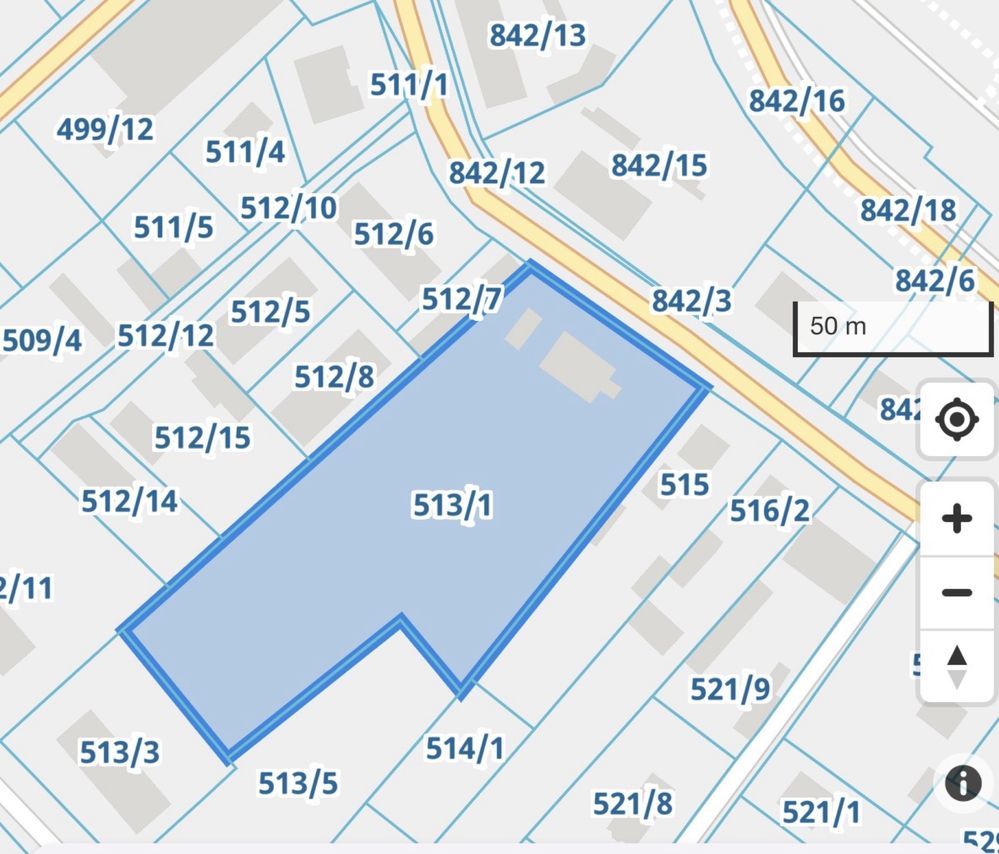Select parcel 513/3 on the map
Viewport: 999px width, 854px height.
click(120, 752)
